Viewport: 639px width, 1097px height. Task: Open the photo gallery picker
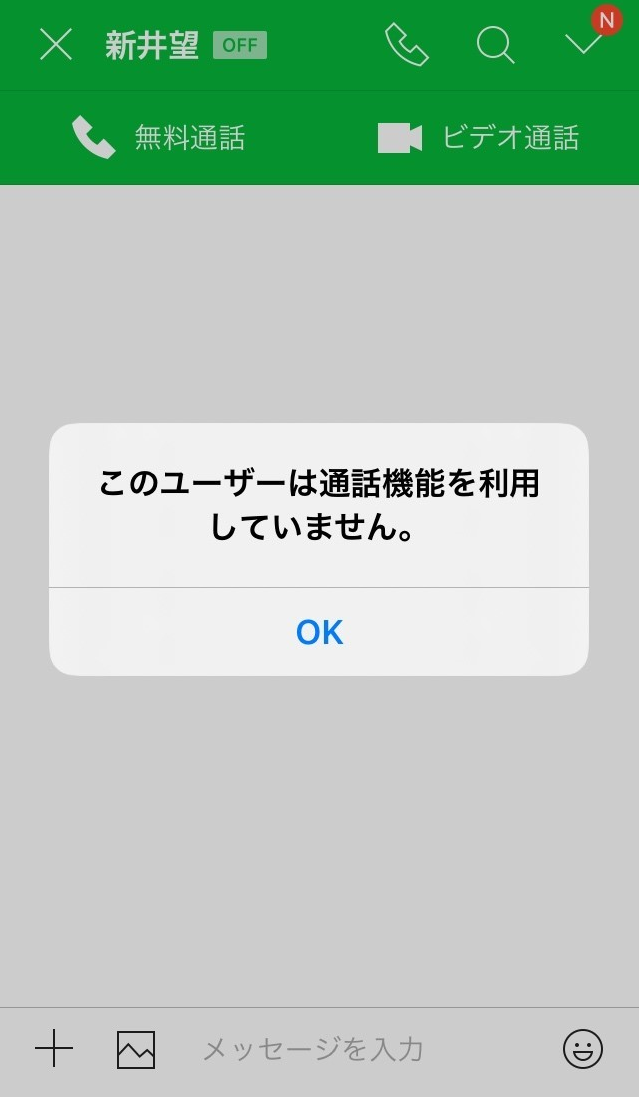tap(136, 1049)
